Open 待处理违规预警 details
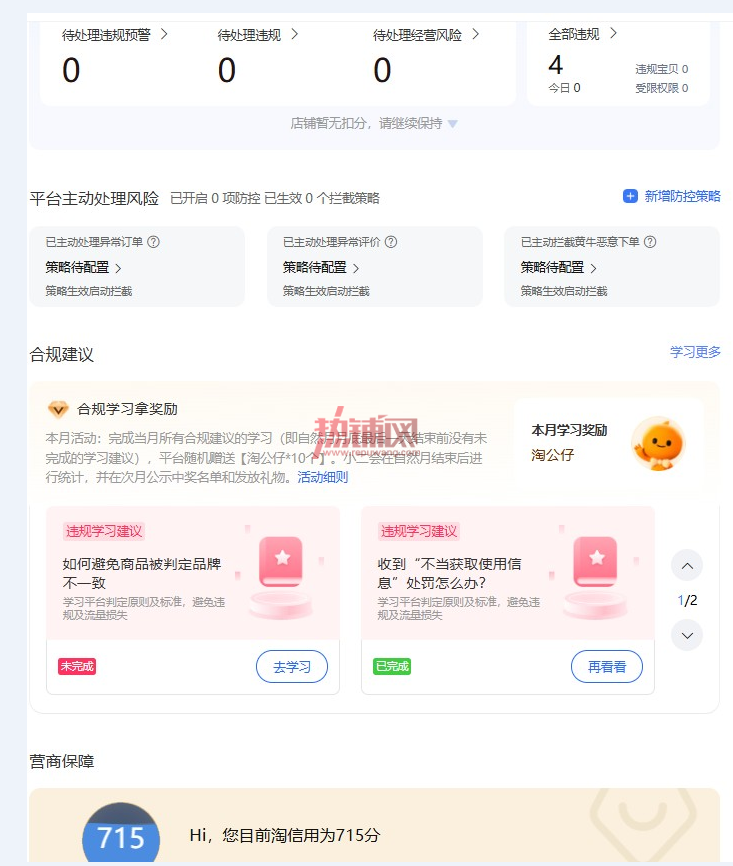This screenshot has height=866, width=733. tap(114, 35)
